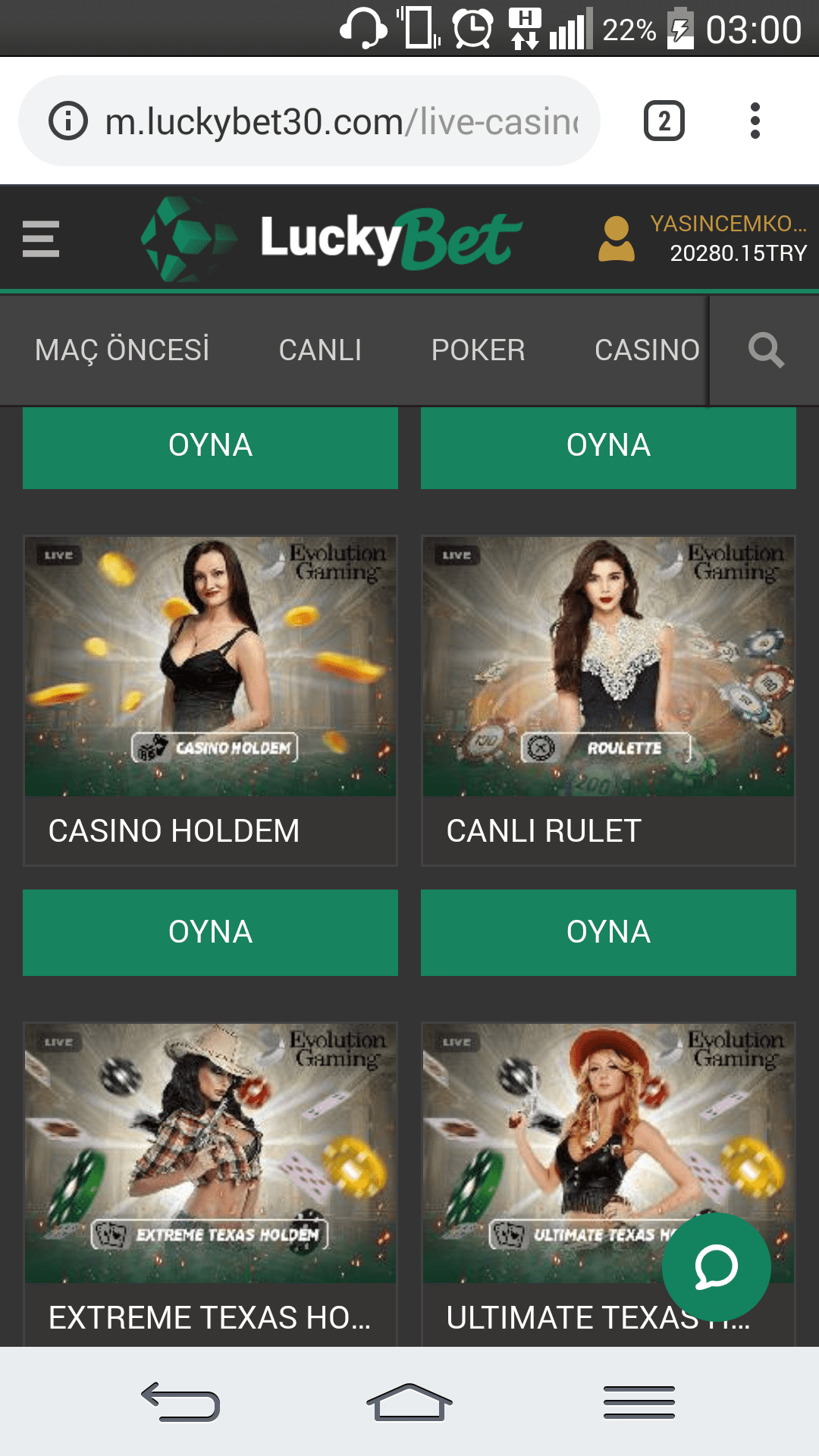Tap OYNA under Canlı Rulet
Viewport: 819px width, 1456px height.
point(608,932)
